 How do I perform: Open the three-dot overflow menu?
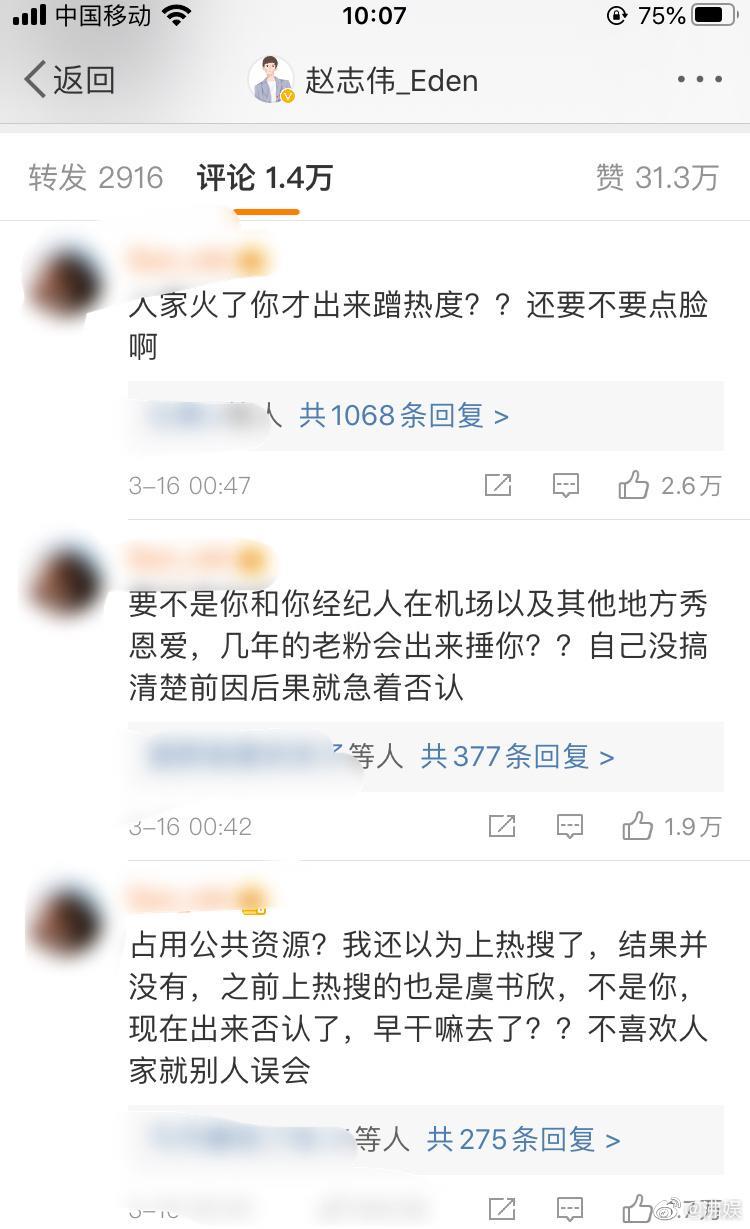(699, 79)
